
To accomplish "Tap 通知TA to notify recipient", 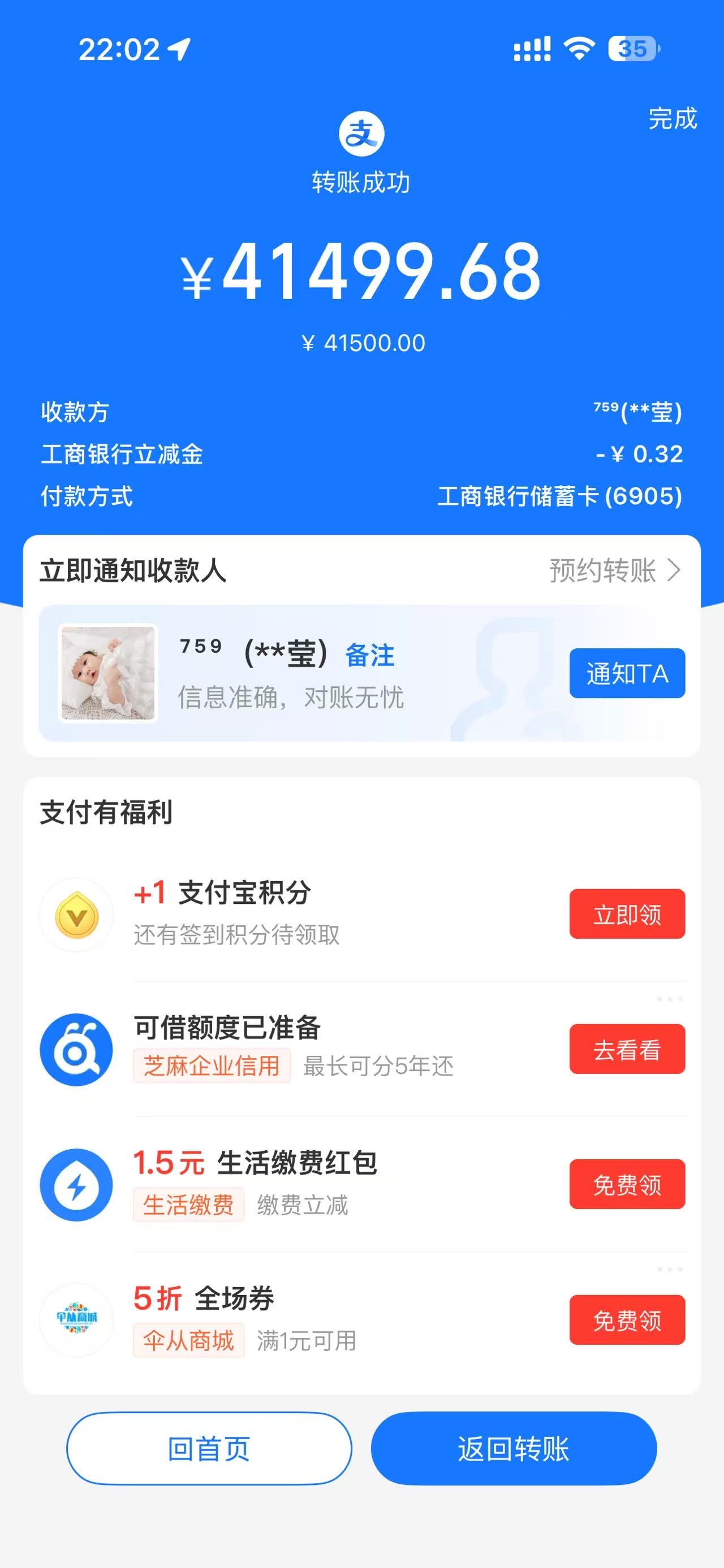I will tap(627, 673).
